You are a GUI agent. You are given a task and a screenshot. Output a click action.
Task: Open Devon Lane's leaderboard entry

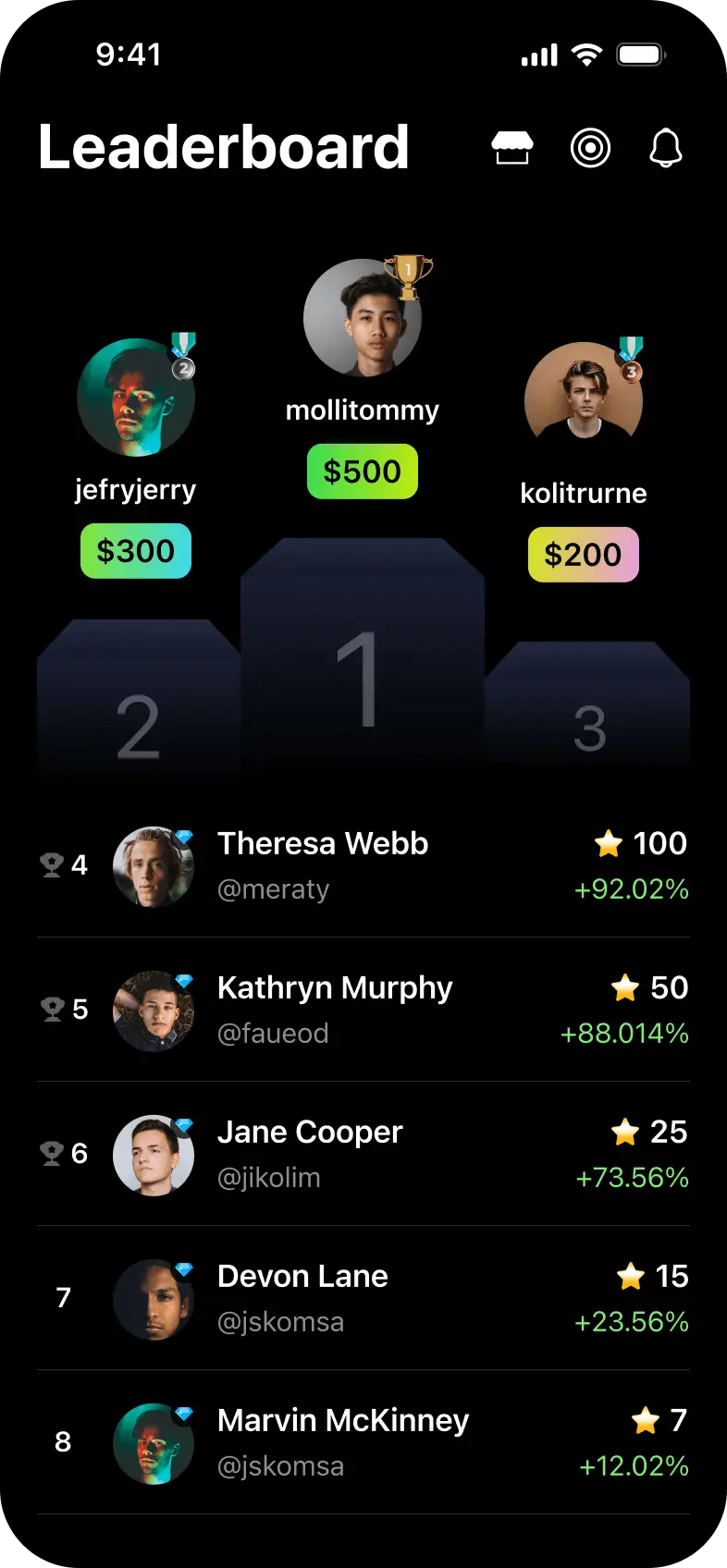(x=363, y=1298)
